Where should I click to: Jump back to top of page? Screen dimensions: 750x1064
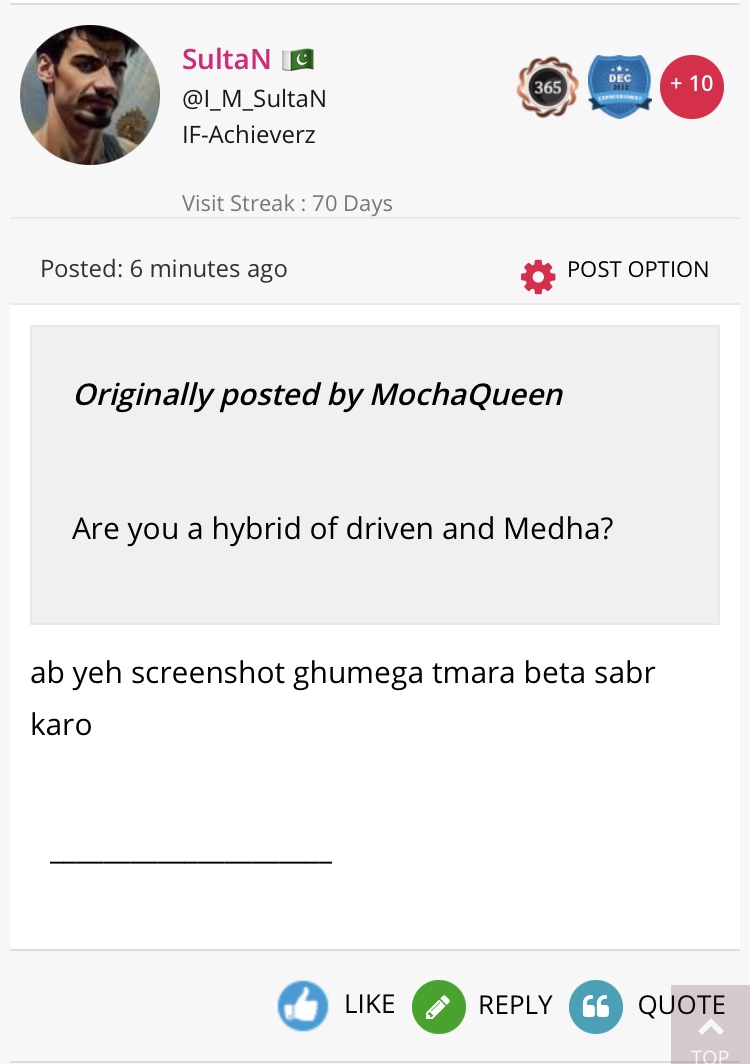(710, 1030)
